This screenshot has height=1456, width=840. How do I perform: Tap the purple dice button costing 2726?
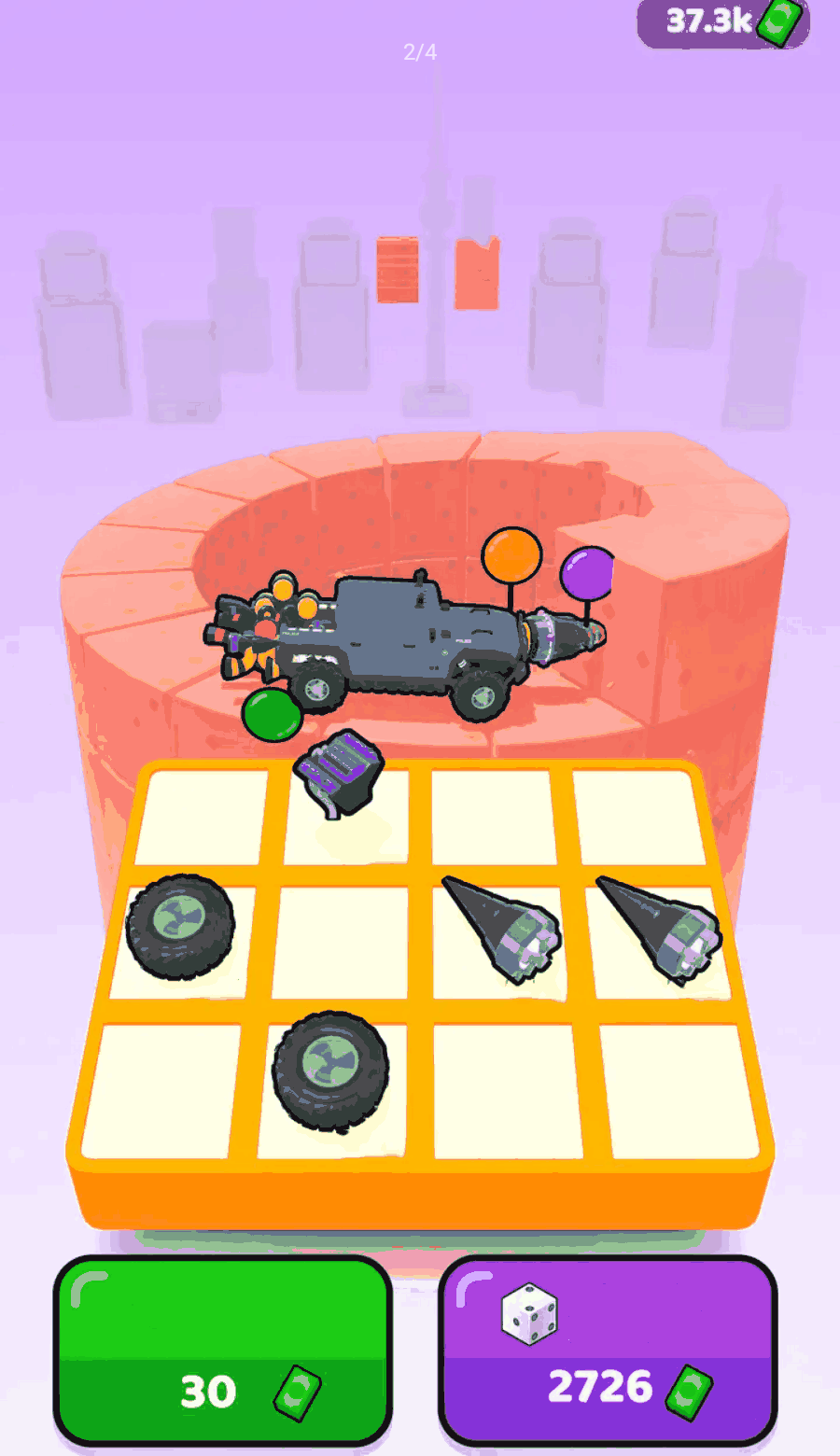point(608,1351)
